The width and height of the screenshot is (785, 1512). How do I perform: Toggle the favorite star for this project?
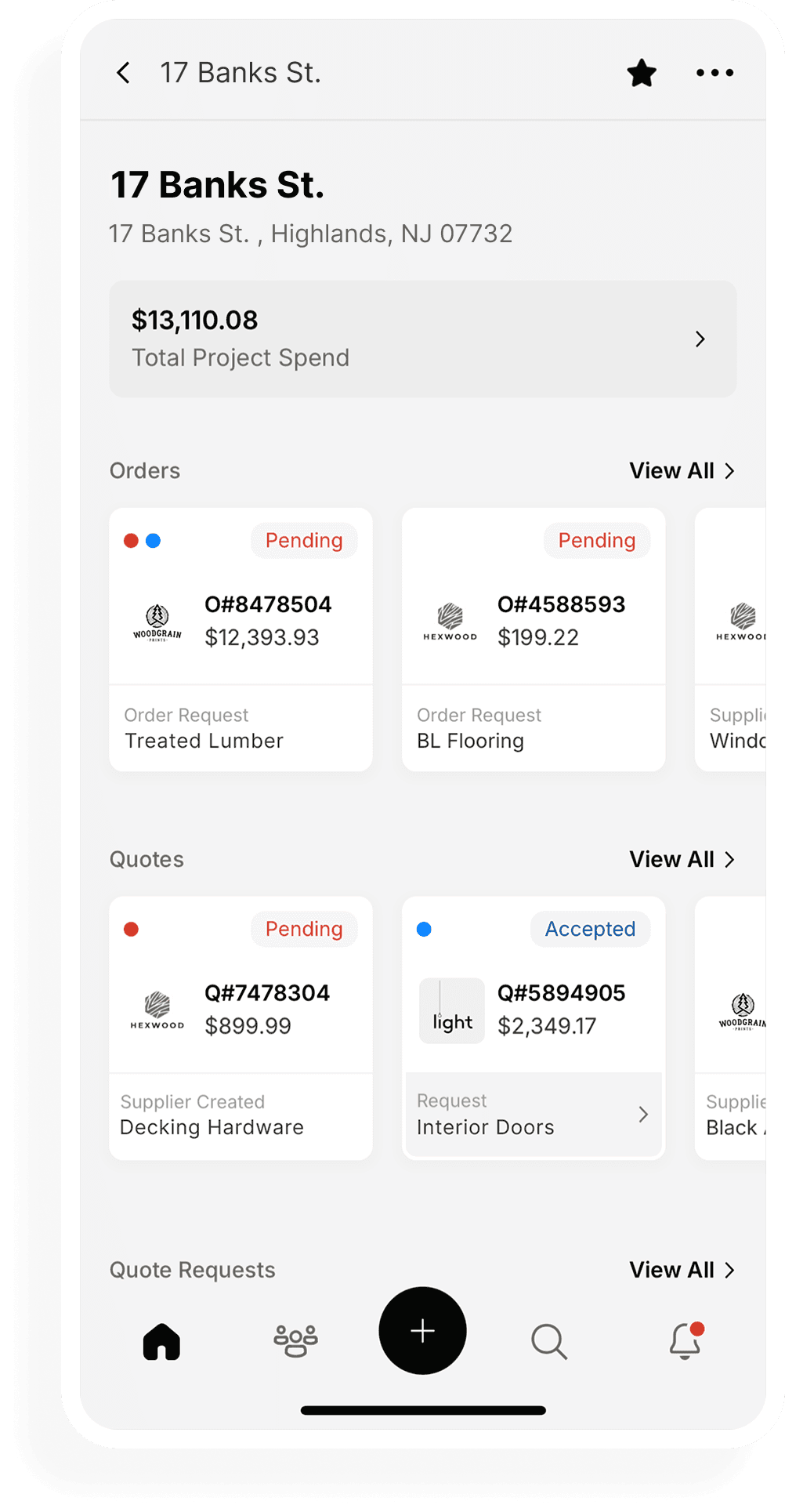[x=642, y=73]
